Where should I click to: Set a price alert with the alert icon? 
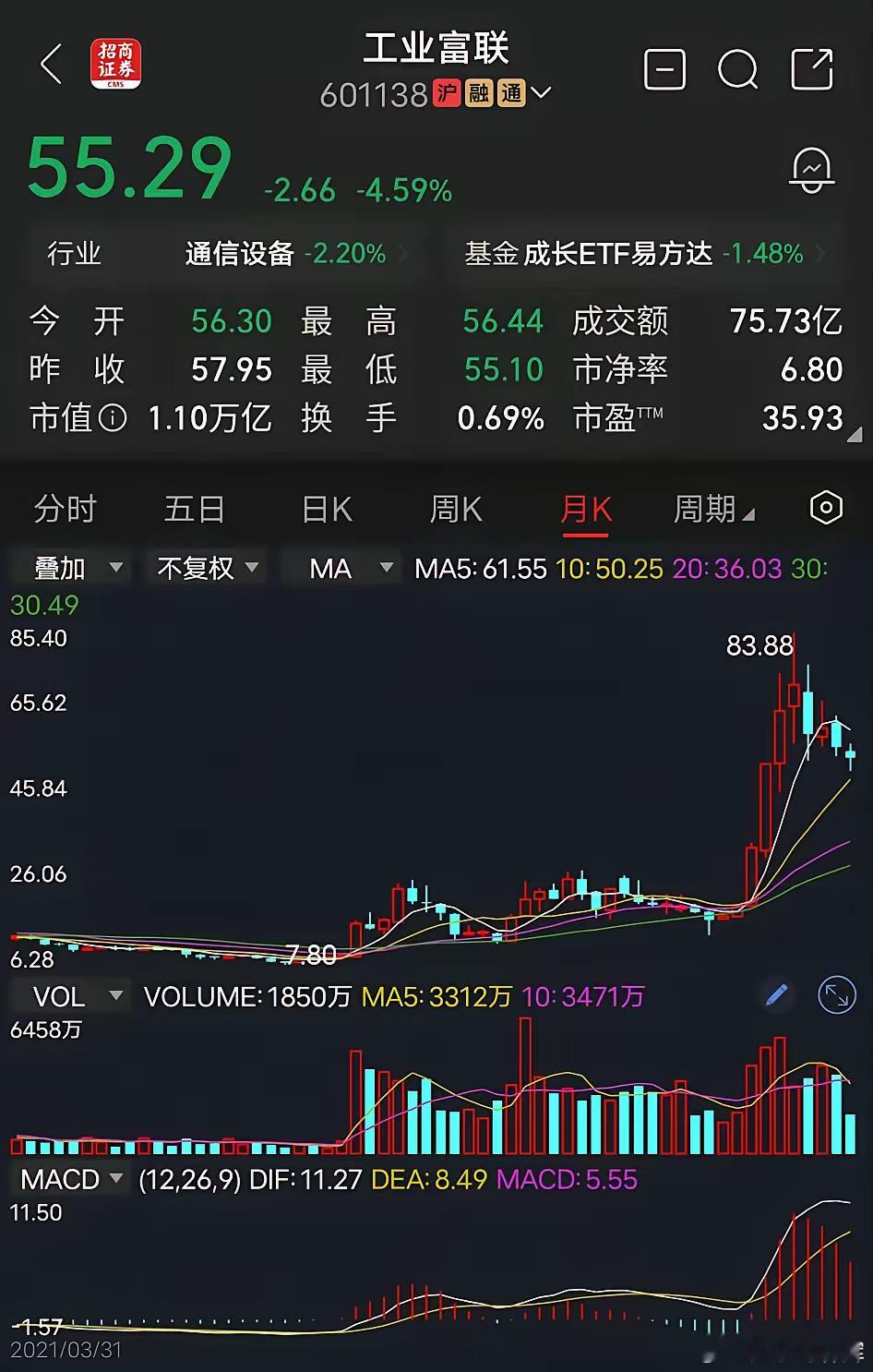pyautogui.click(x=811, y=172)
